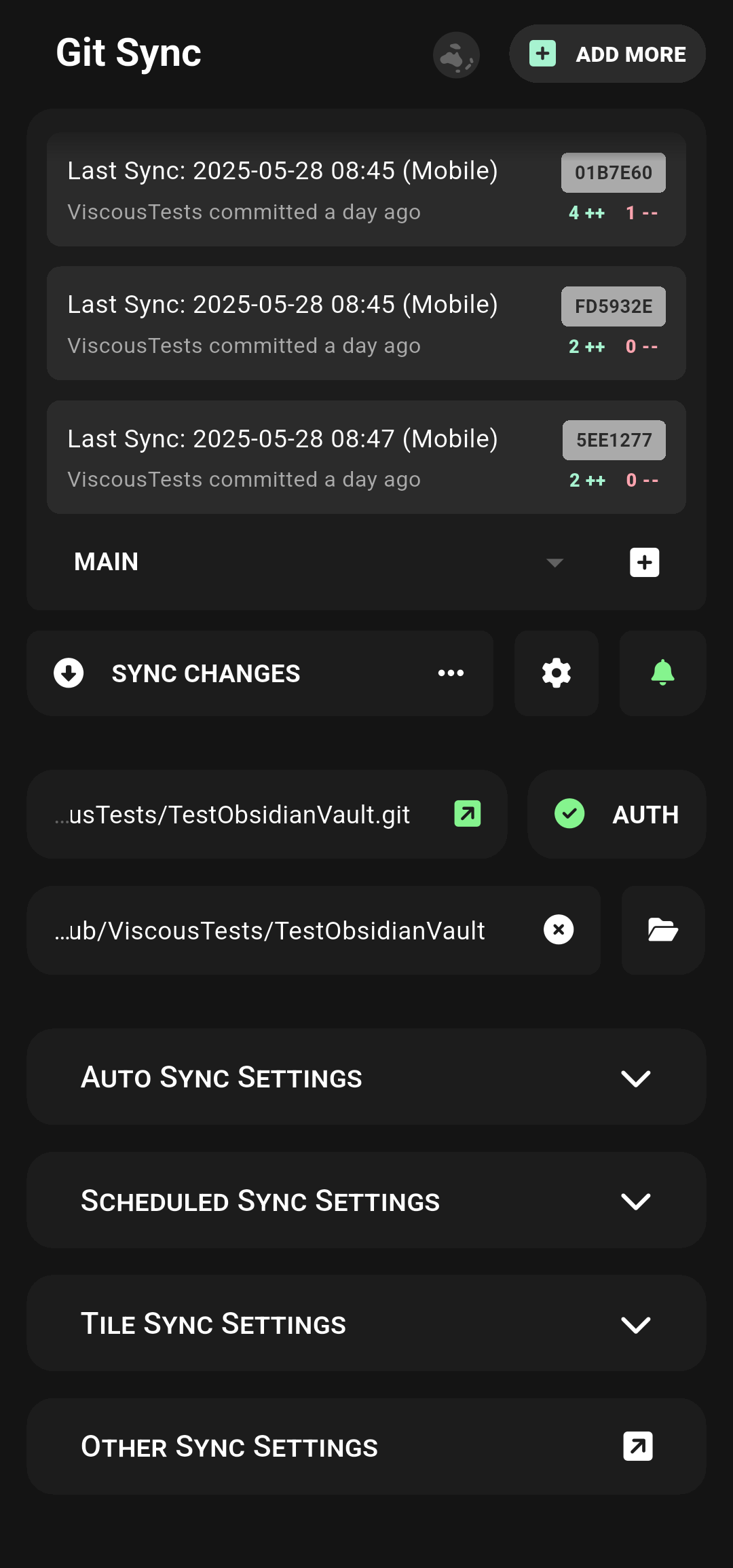Screen dimensions: 733x1568
Task: Open the settings gear
Action: pos(557,673)
